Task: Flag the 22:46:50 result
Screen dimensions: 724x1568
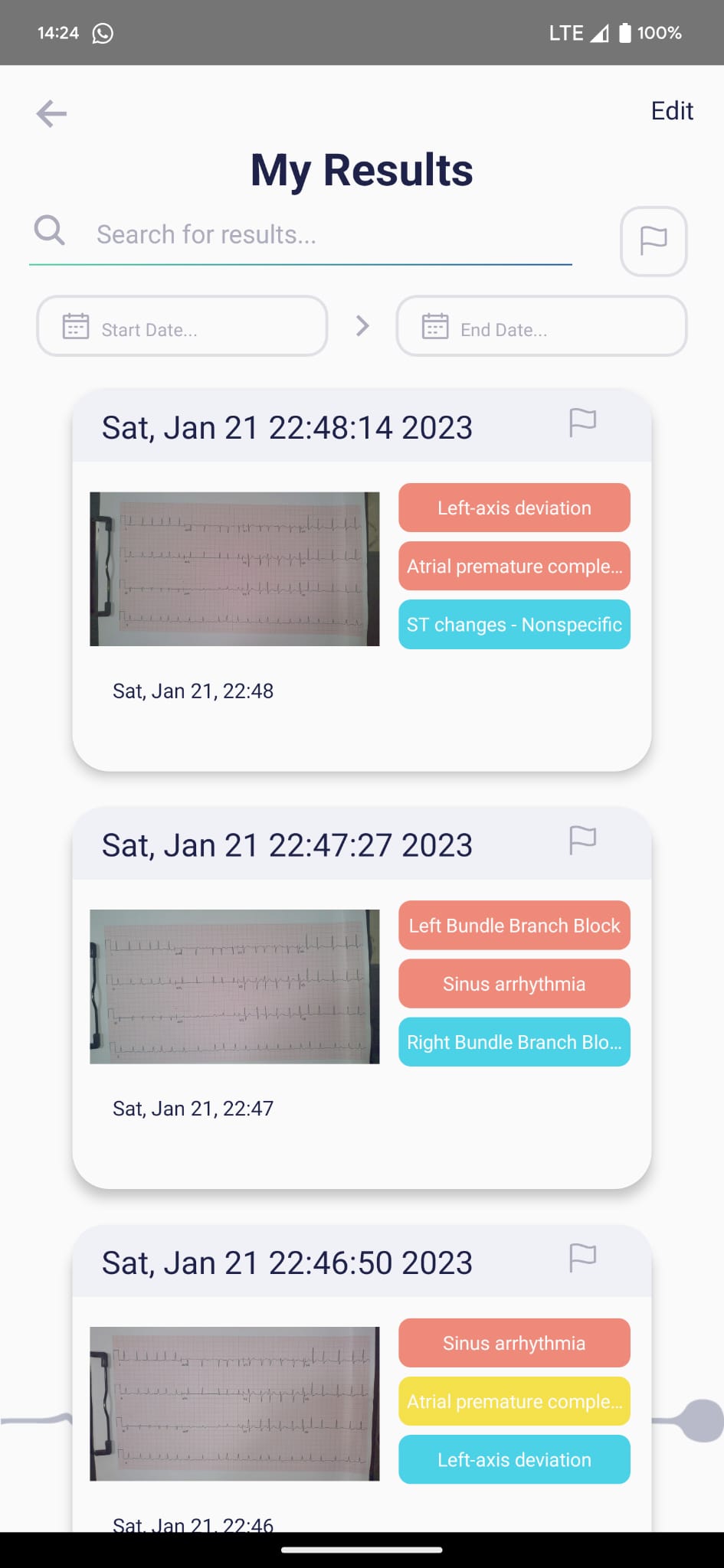Action: (x=582, y=1257)
